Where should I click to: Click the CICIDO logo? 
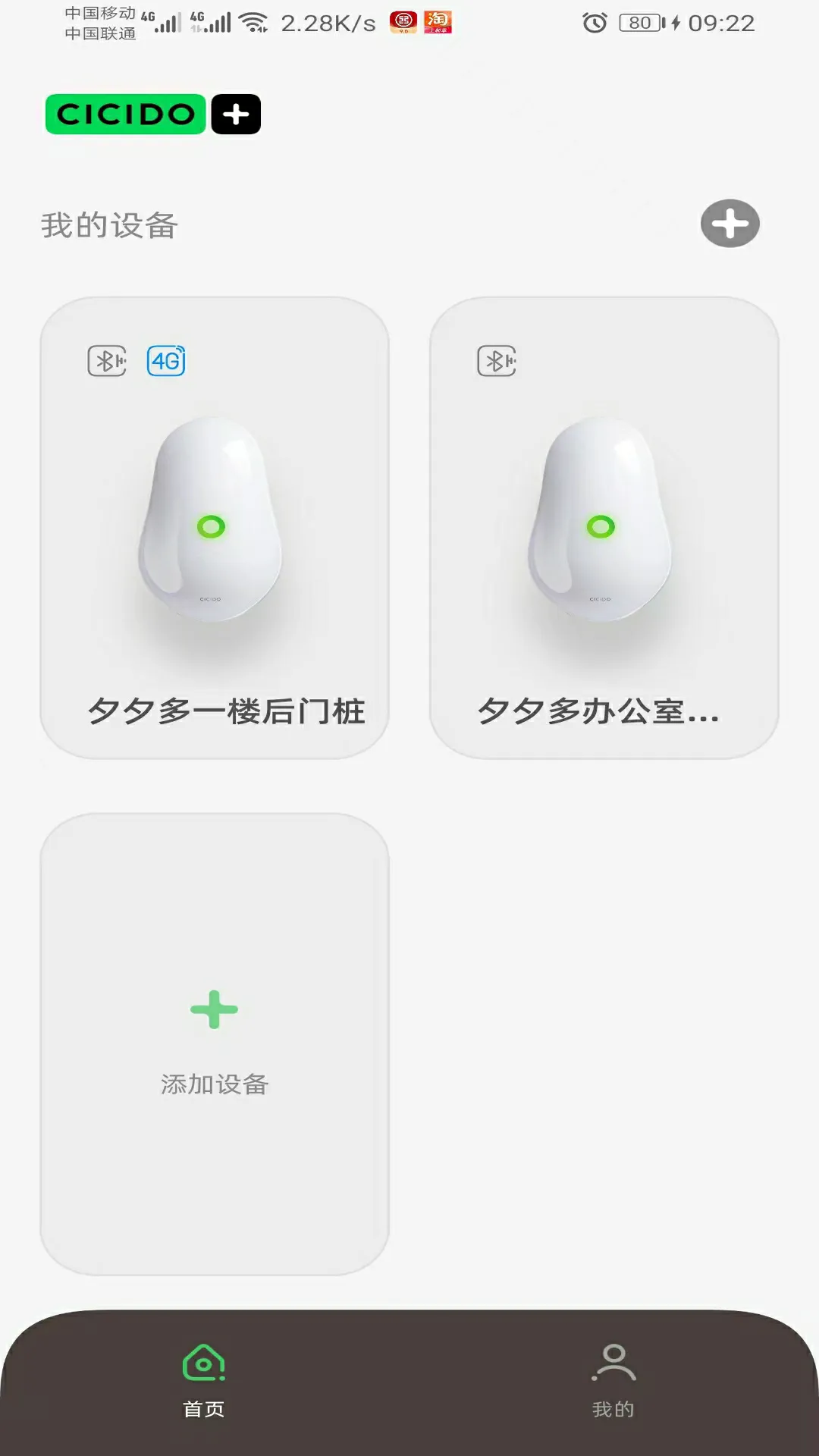pos(126,114)
